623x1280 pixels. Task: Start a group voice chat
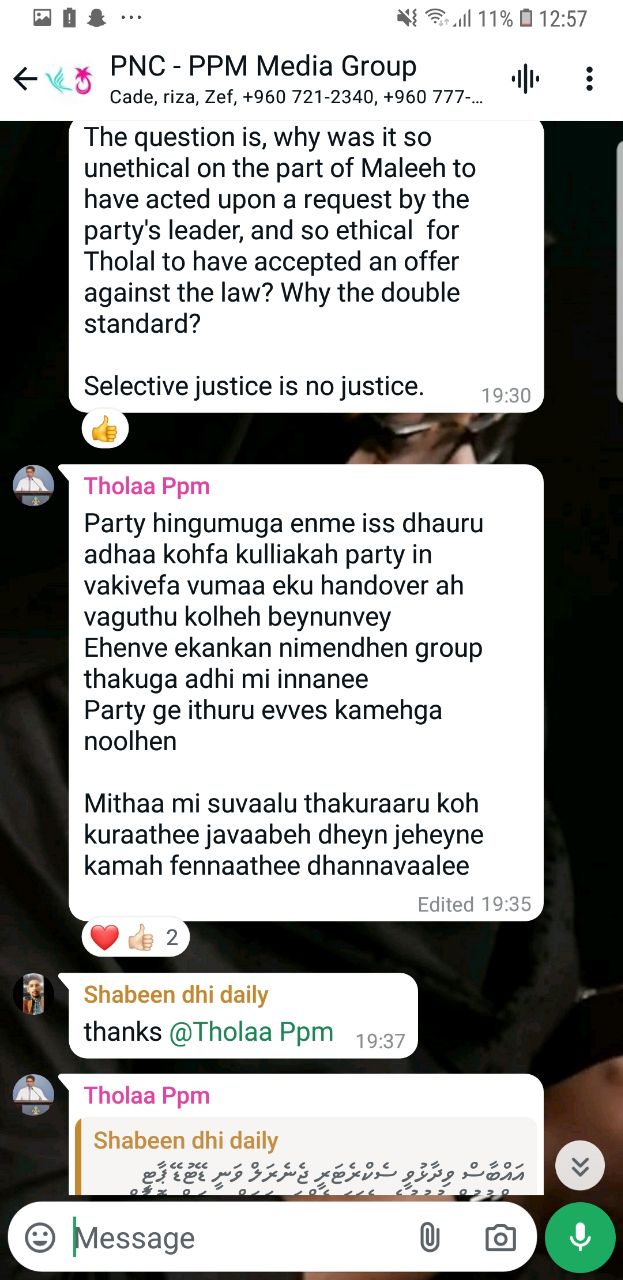pyautogui.click(x=526, y=79)
